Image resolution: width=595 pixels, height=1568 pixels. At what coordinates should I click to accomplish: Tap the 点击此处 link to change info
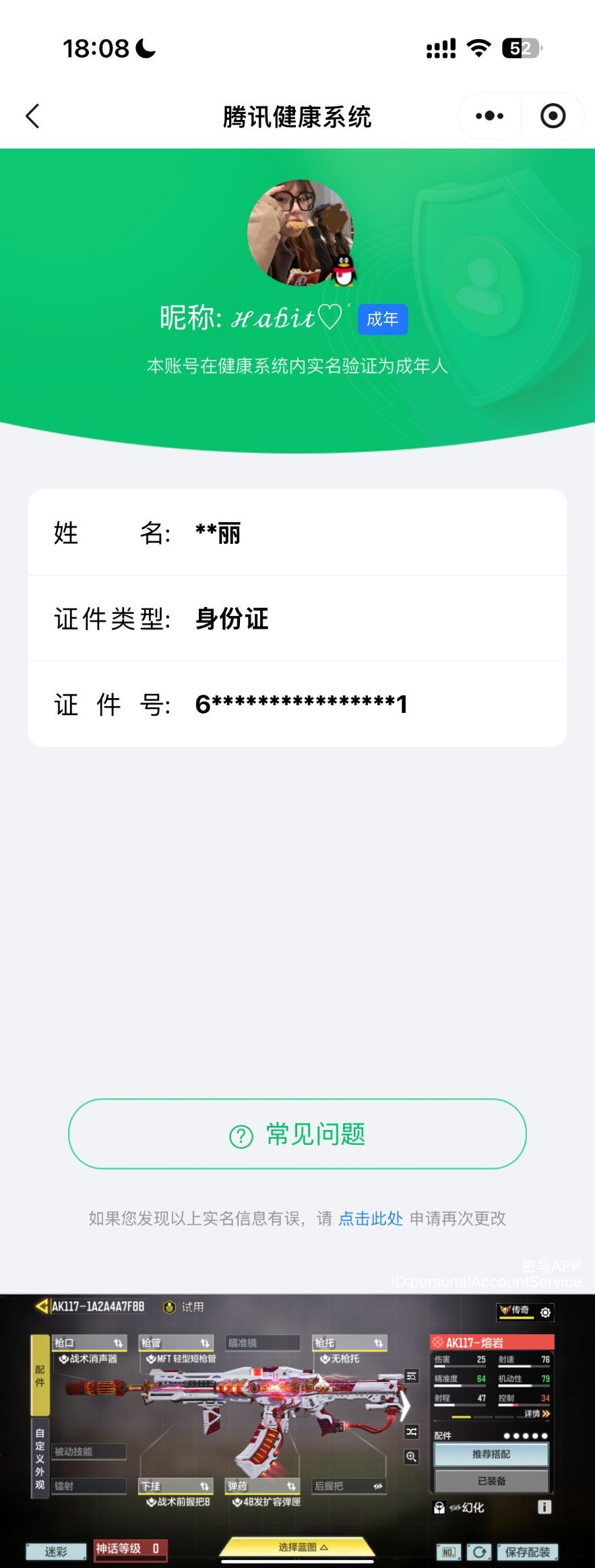pos(371,1218)
